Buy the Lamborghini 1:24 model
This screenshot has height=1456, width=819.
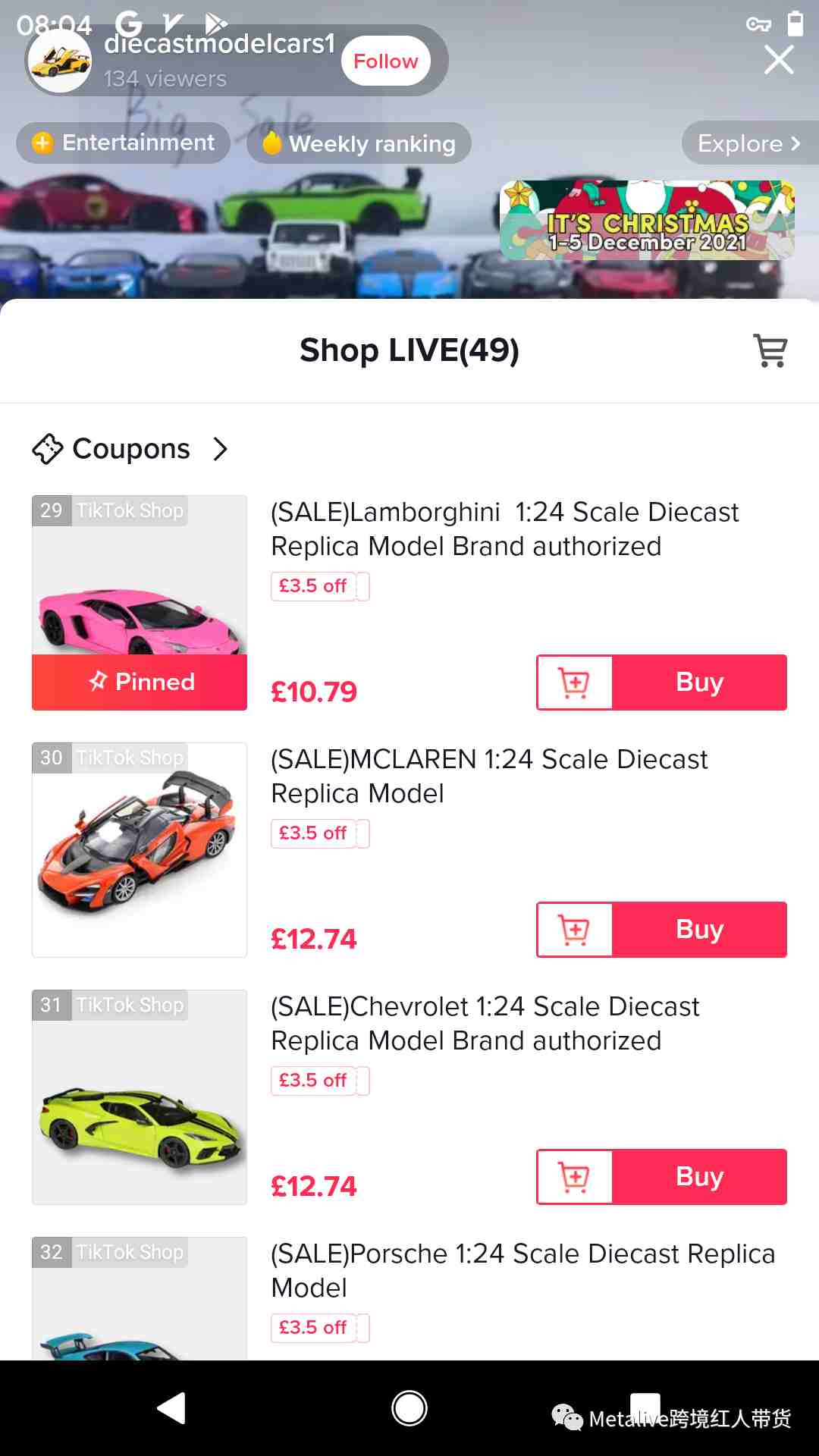(699, 682)
